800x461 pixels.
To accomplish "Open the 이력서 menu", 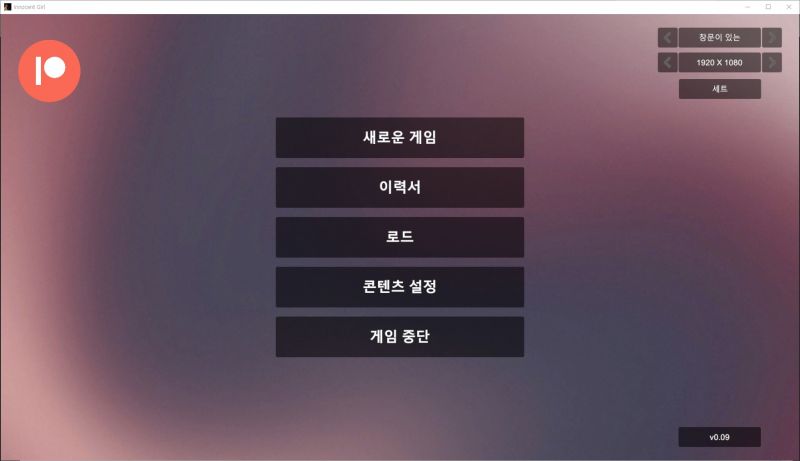I will click(x=399, y=187).
